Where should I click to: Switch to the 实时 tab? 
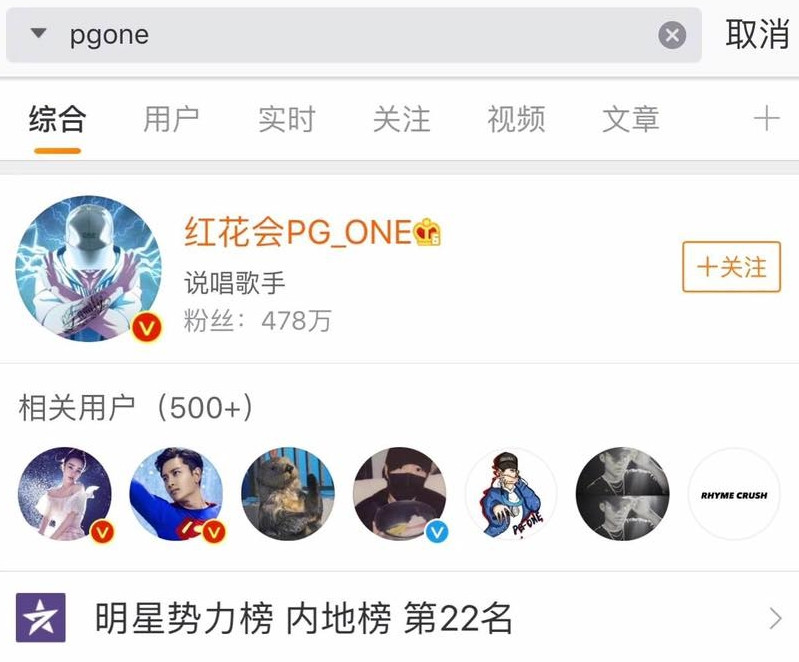point(286,119)
